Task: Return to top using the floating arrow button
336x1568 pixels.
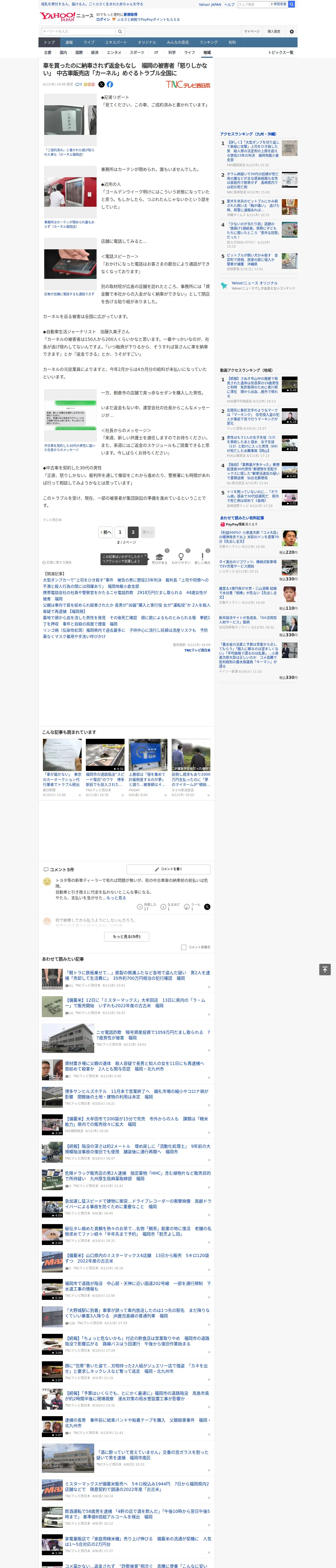Action: [x=325, y=970]
